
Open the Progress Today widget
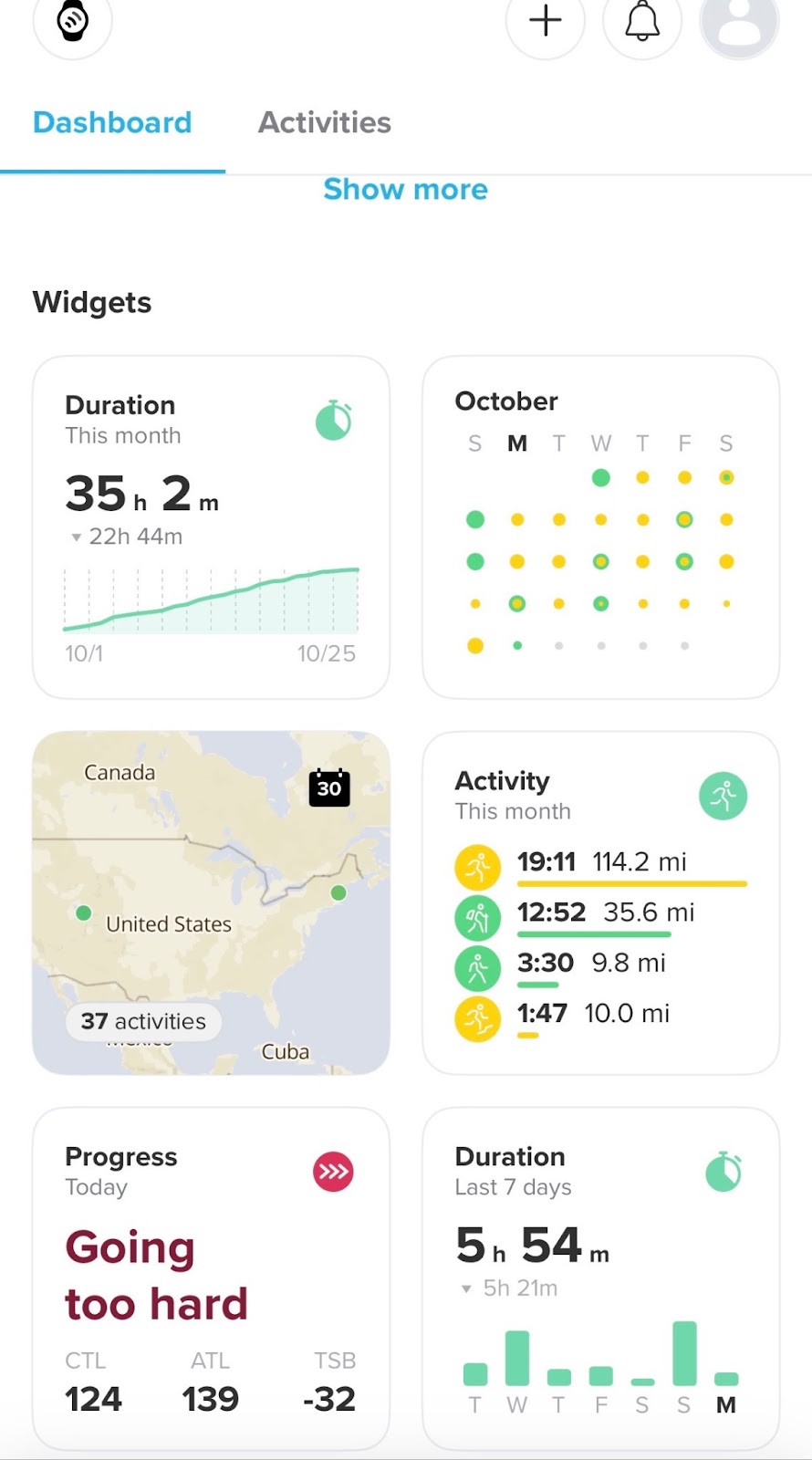(211, 1277)
